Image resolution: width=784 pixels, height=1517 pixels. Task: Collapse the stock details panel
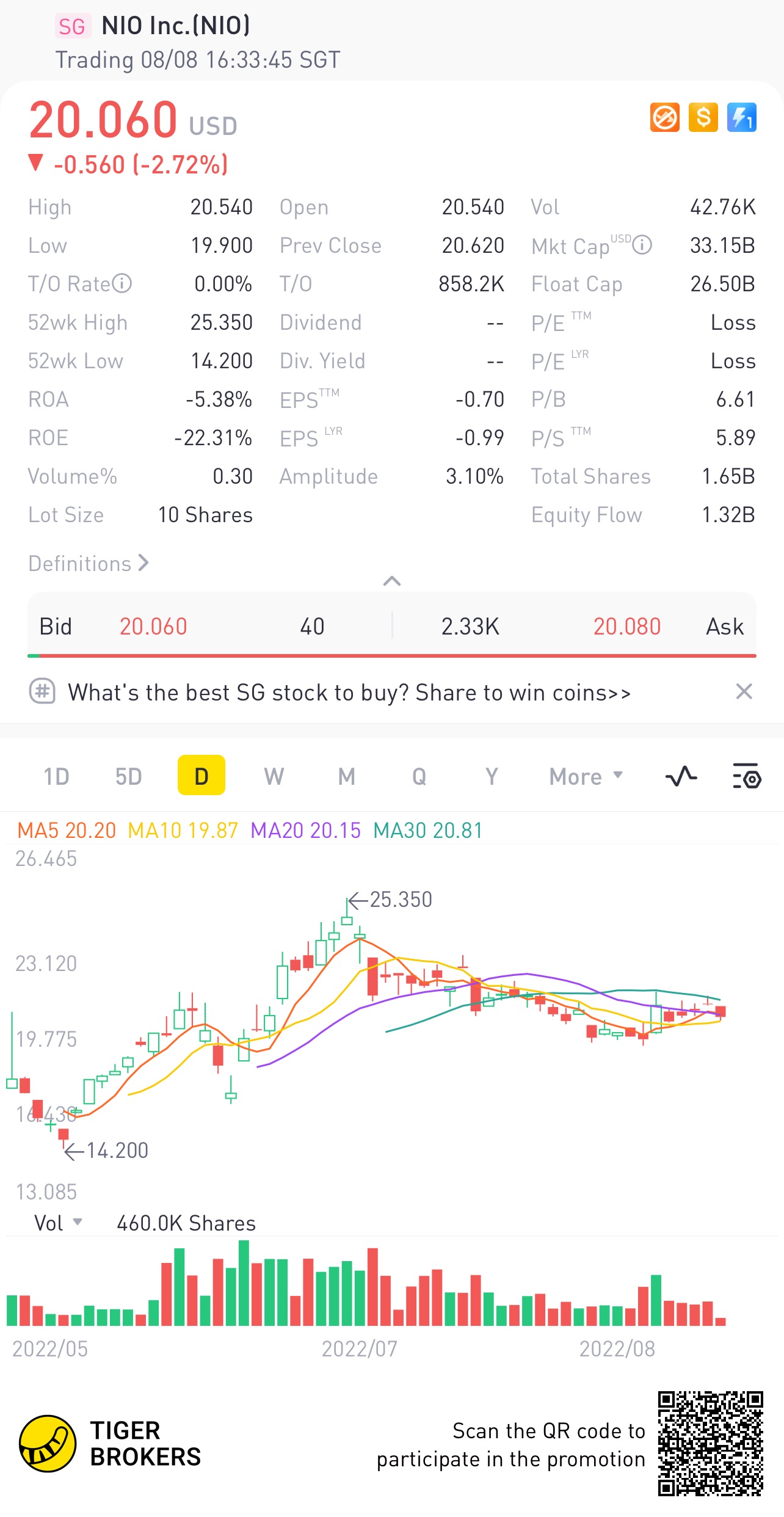click(391, 581)
